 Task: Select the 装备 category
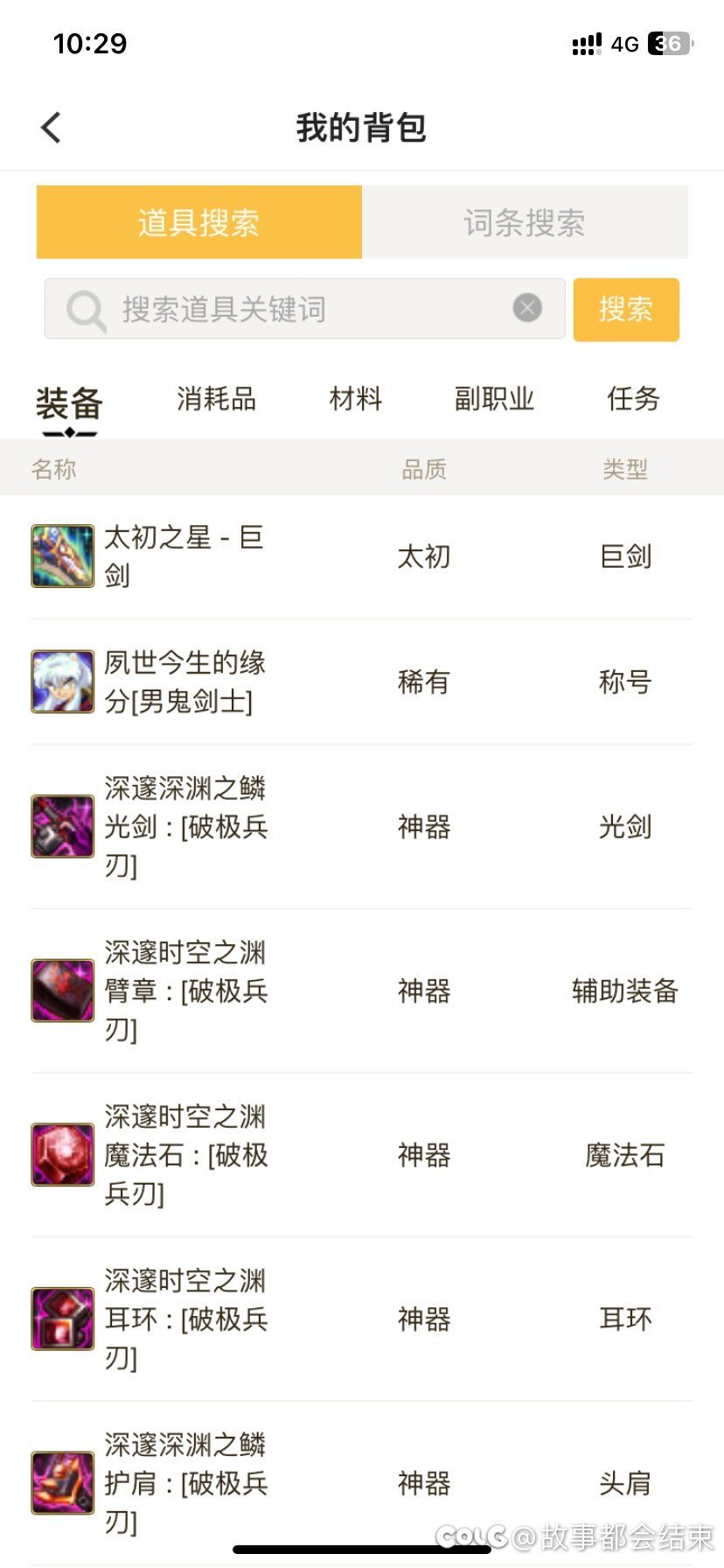point(69,403)
